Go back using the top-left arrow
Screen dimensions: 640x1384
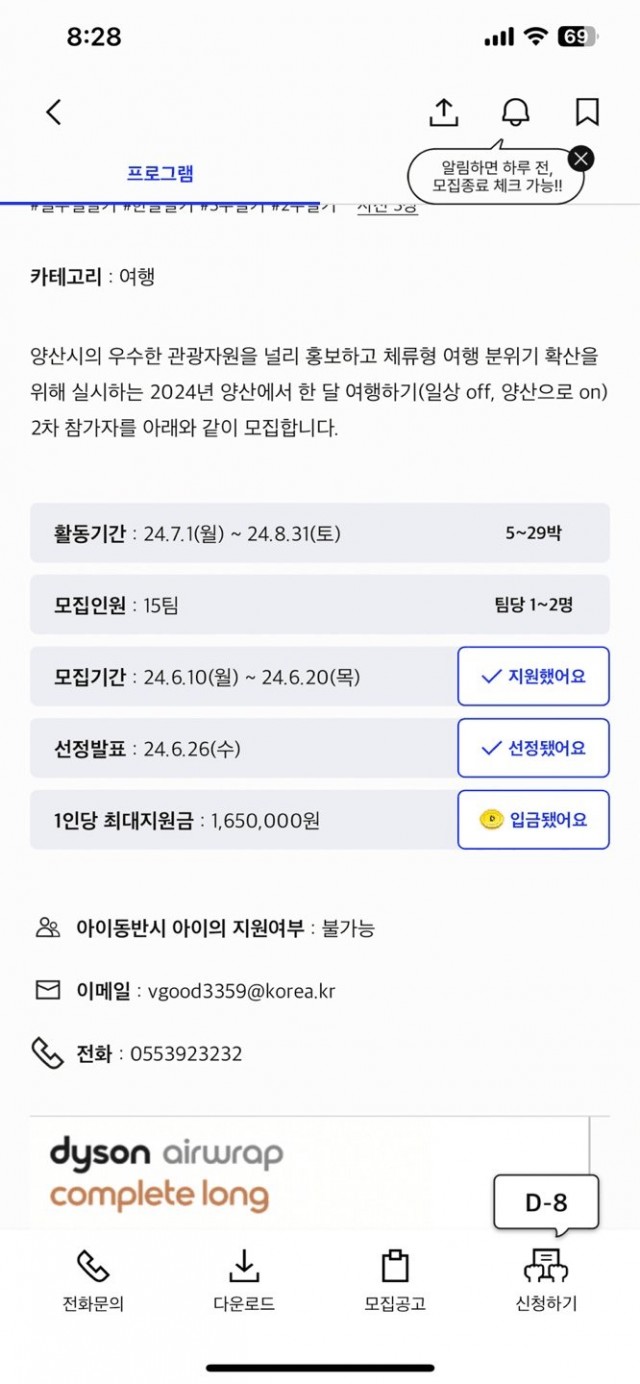click(x=54, y=112)
